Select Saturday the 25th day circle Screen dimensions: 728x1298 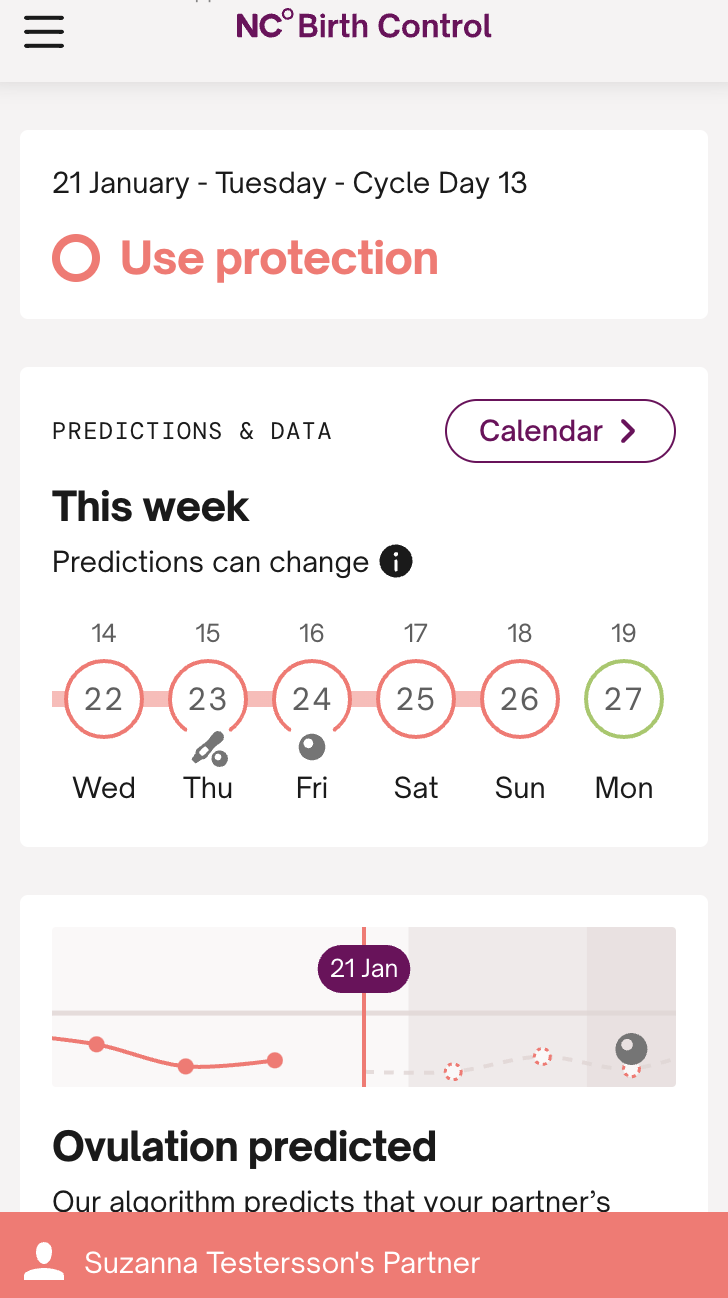[416, 699]
